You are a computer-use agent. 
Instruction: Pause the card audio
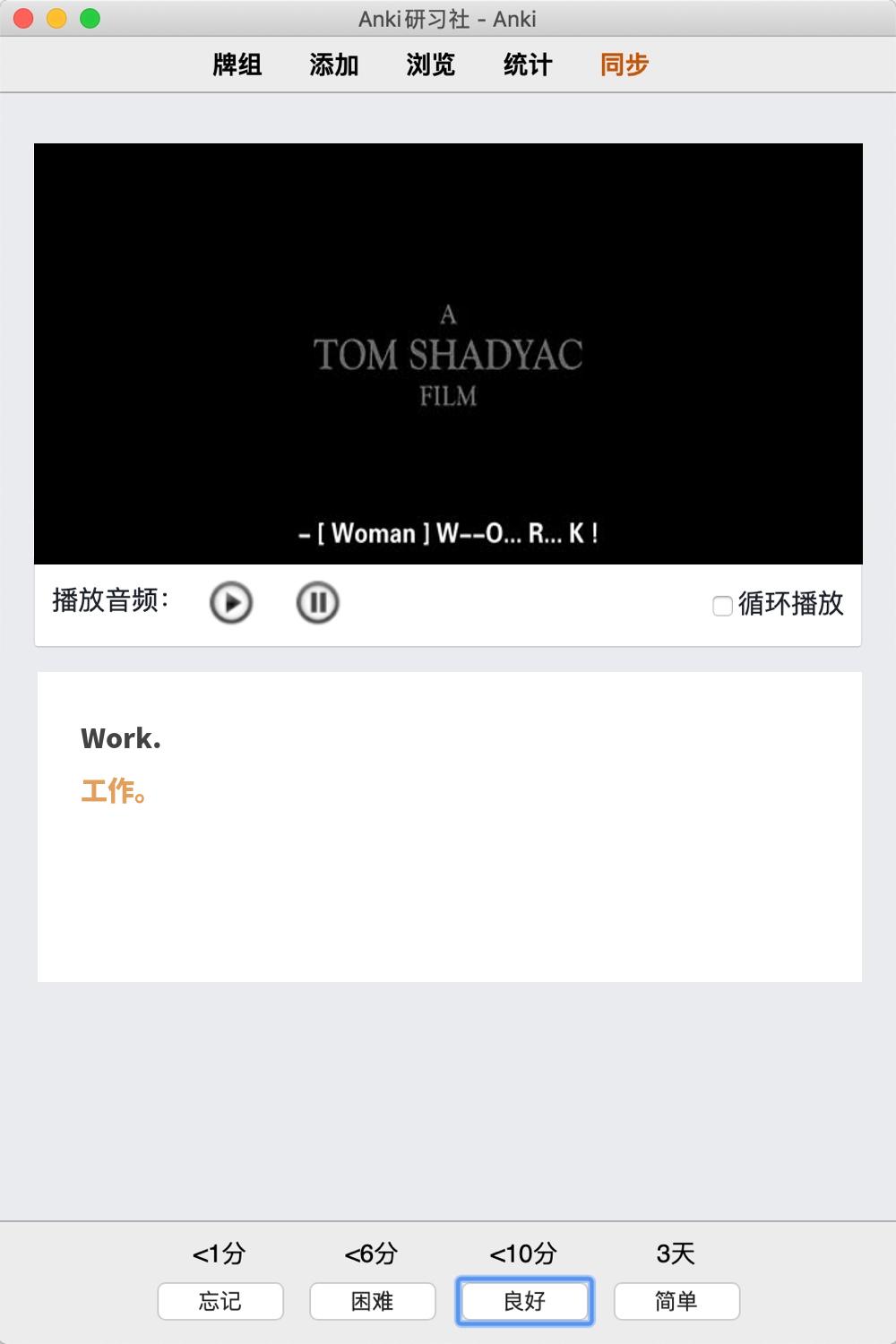(317, 602)
